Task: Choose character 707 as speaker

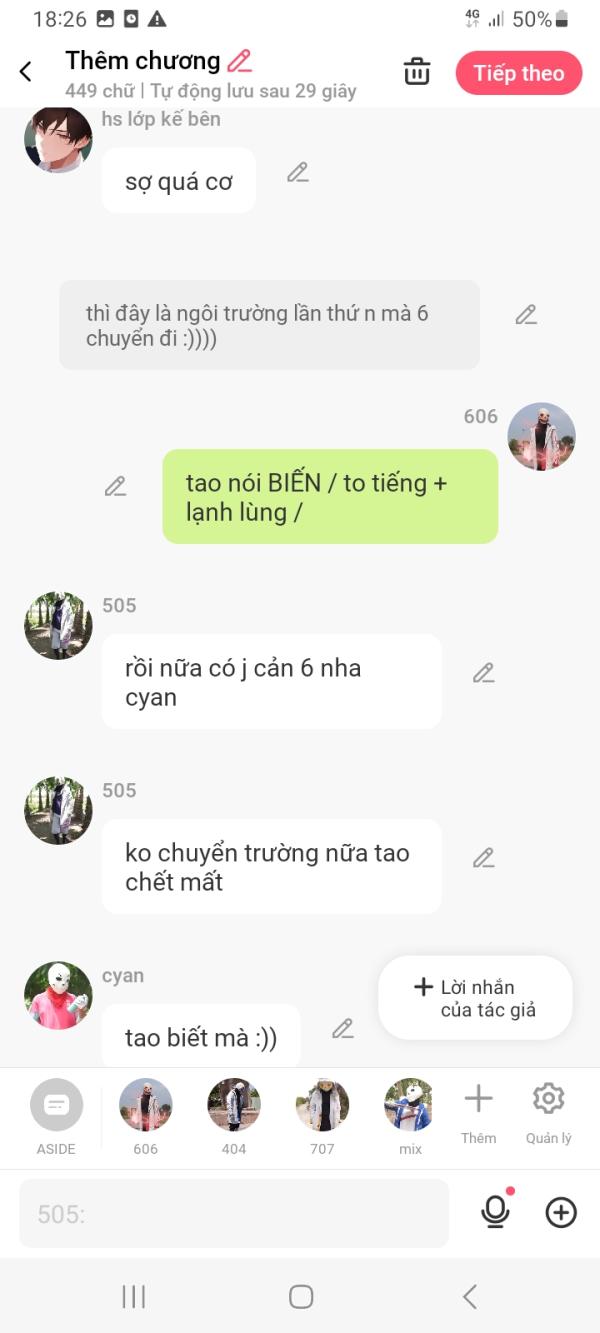Action: pyautogui.click(x=322, y=1114)
